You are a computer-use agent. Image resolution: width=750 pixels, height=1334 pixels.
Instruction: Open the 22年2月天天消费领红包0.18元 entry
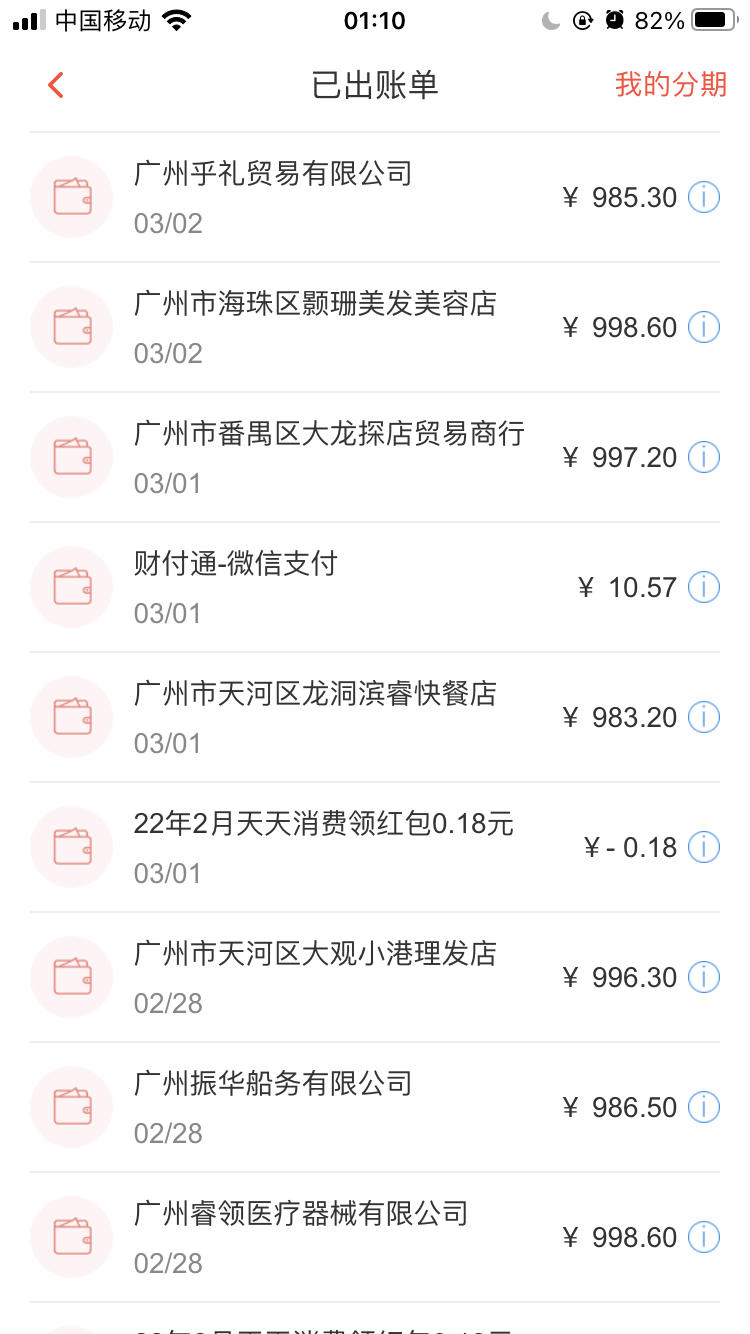(375, 847)
